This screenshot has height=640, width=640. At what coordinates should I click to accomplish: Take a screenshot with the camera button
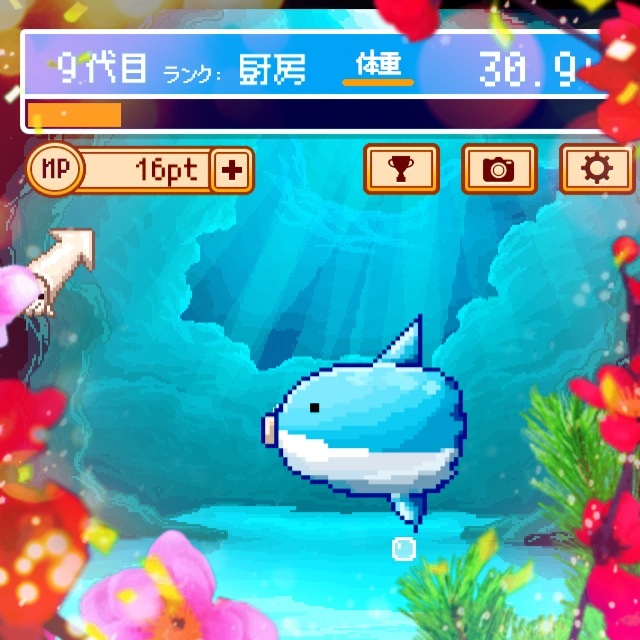coord(499,169)
